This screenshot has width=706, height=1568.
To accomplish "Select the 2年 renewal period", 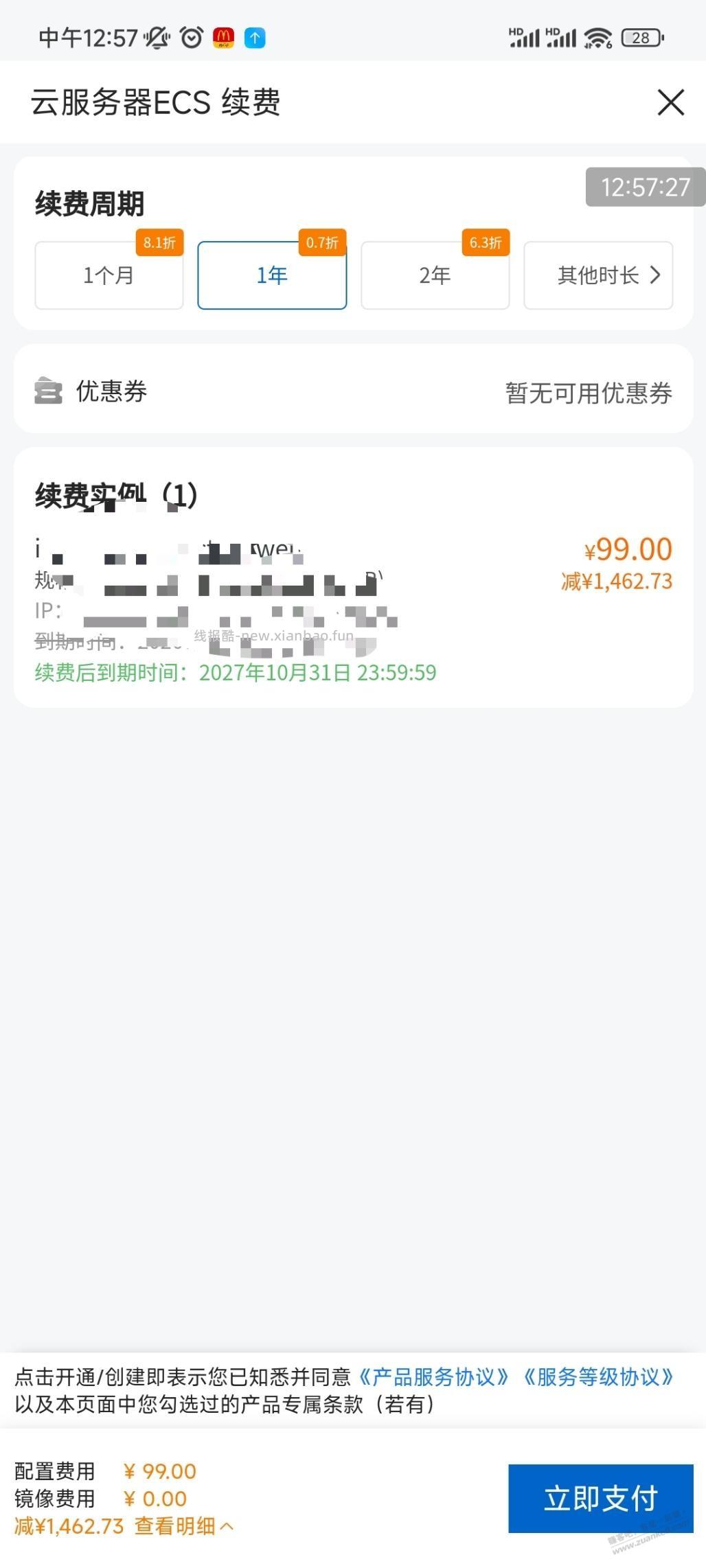I will click(434, 275).
